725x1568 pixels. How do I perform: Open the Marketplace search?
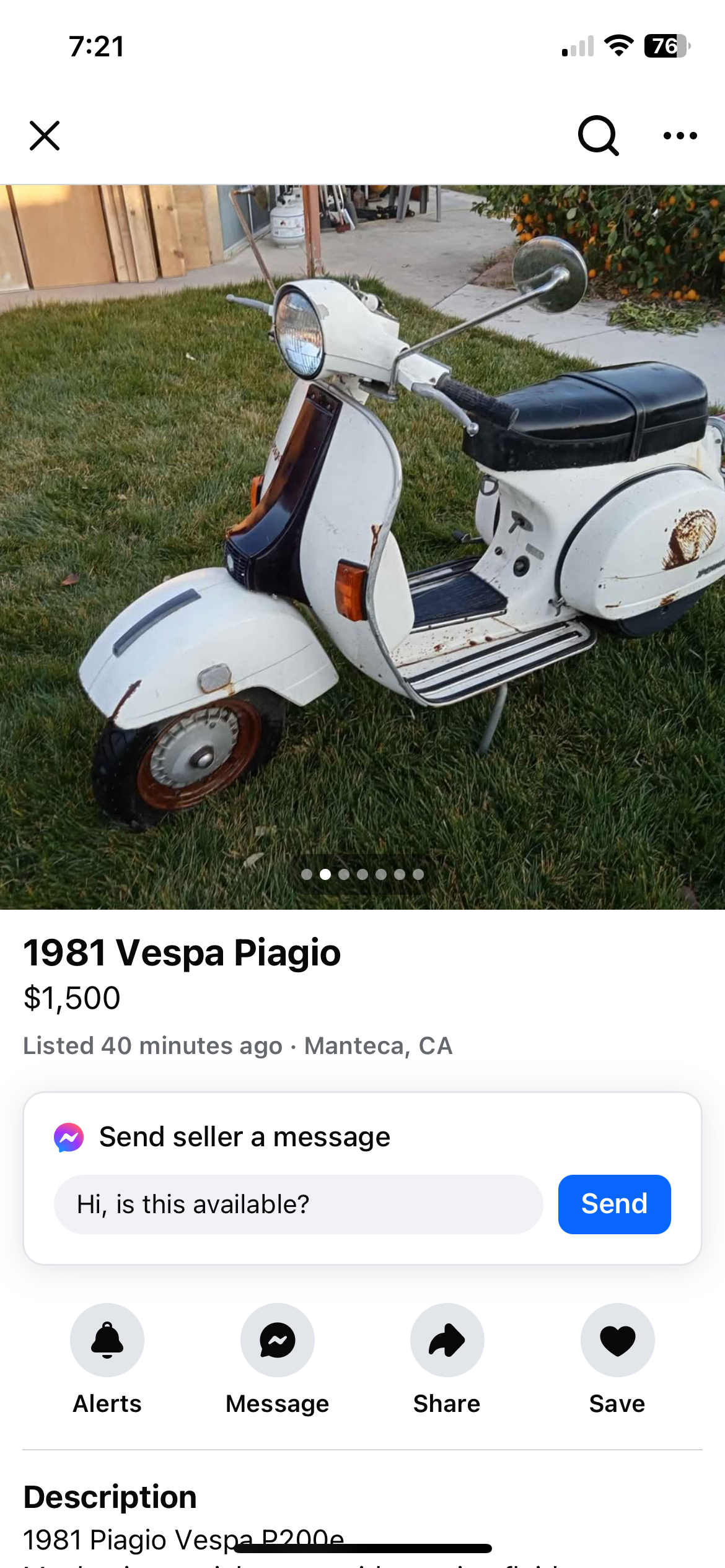click(598, 135)
